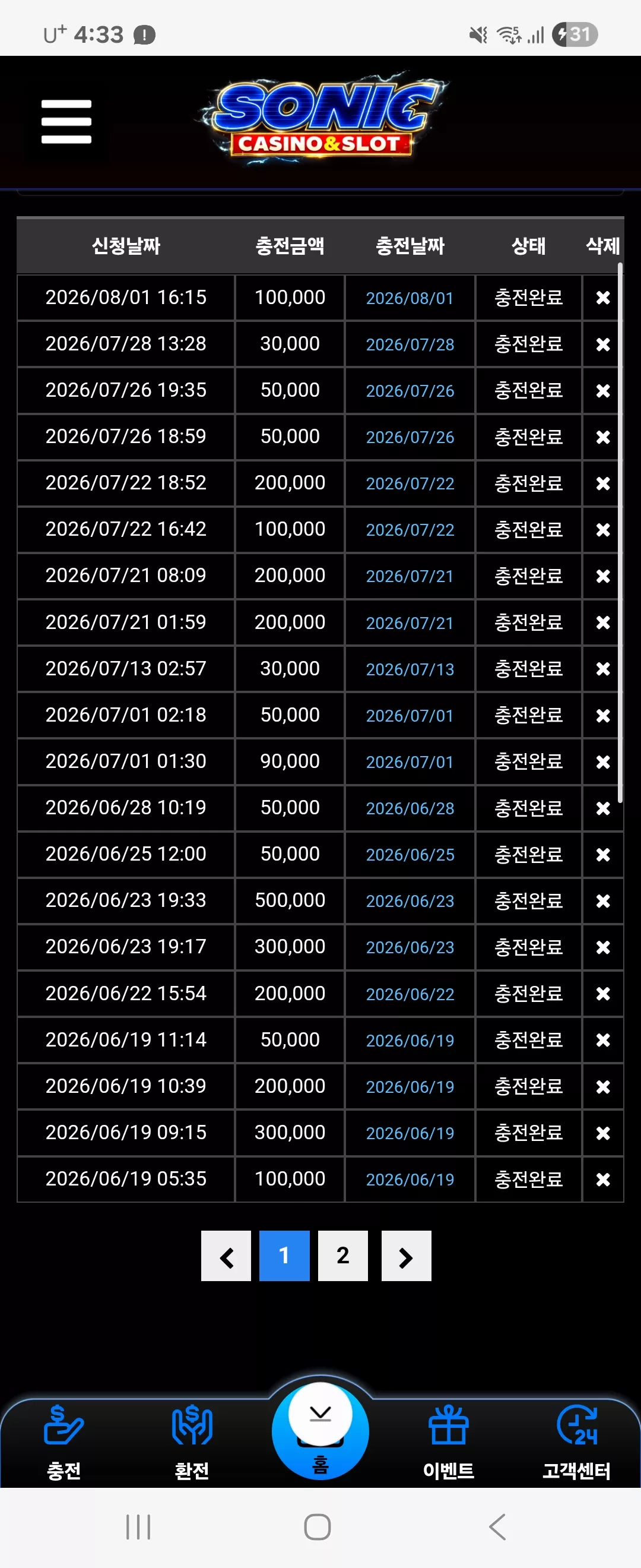Screen dimensions: 641x1568
Task: Remove the 2026/07/22 18:52 entry
Action: coord(602,483)
